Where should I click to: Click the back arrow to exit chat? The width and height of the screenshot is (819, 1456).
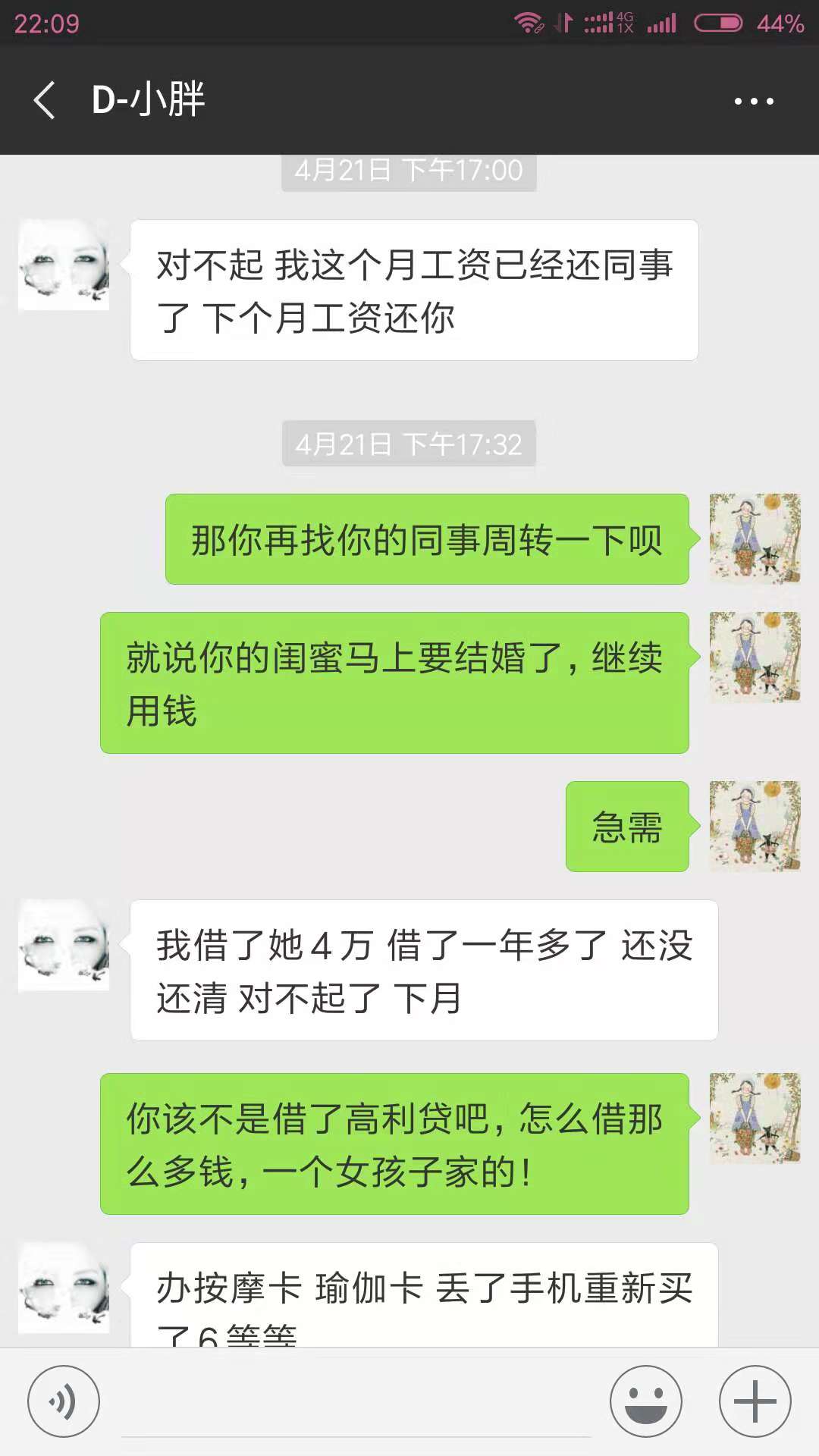[x=43, y=99]
